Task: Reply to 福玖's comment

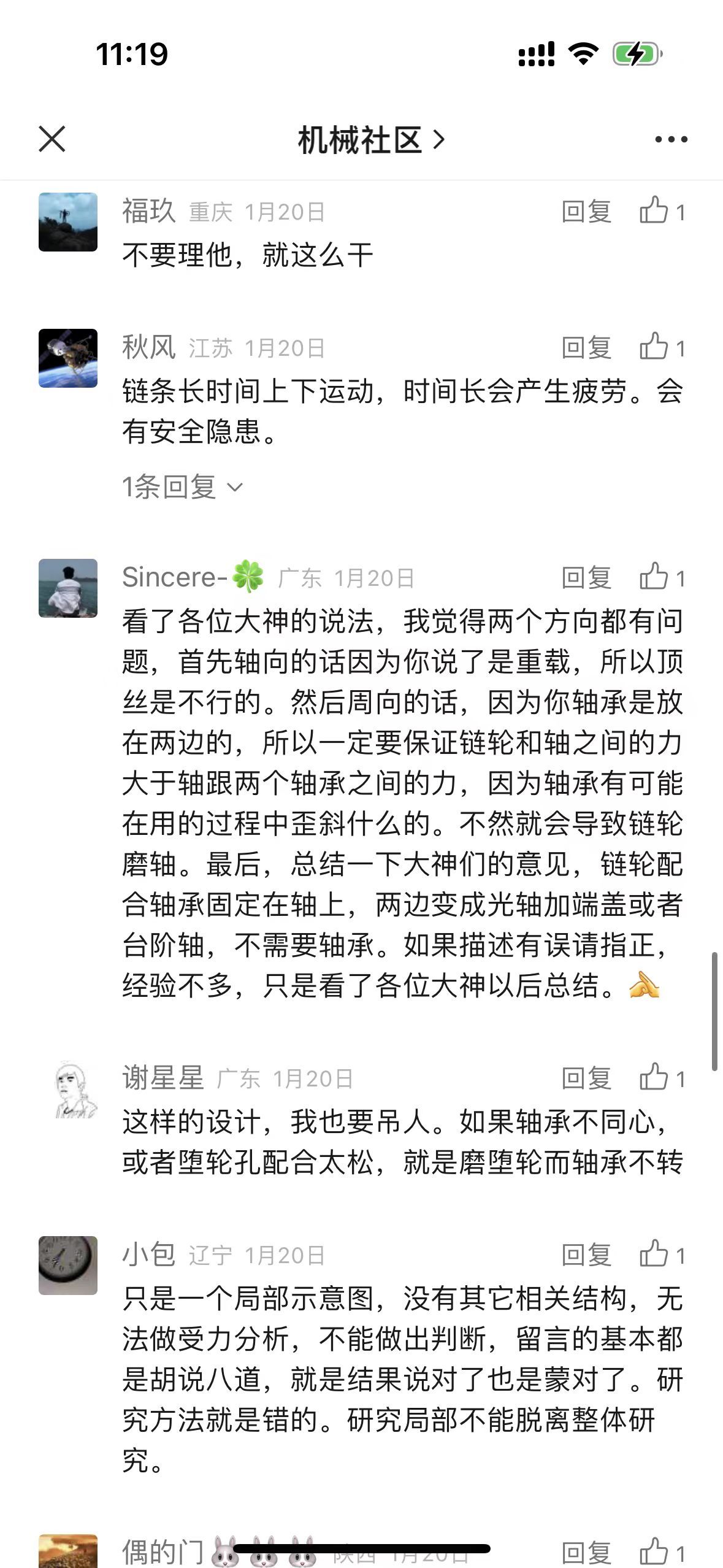Action: pos(586,212)
